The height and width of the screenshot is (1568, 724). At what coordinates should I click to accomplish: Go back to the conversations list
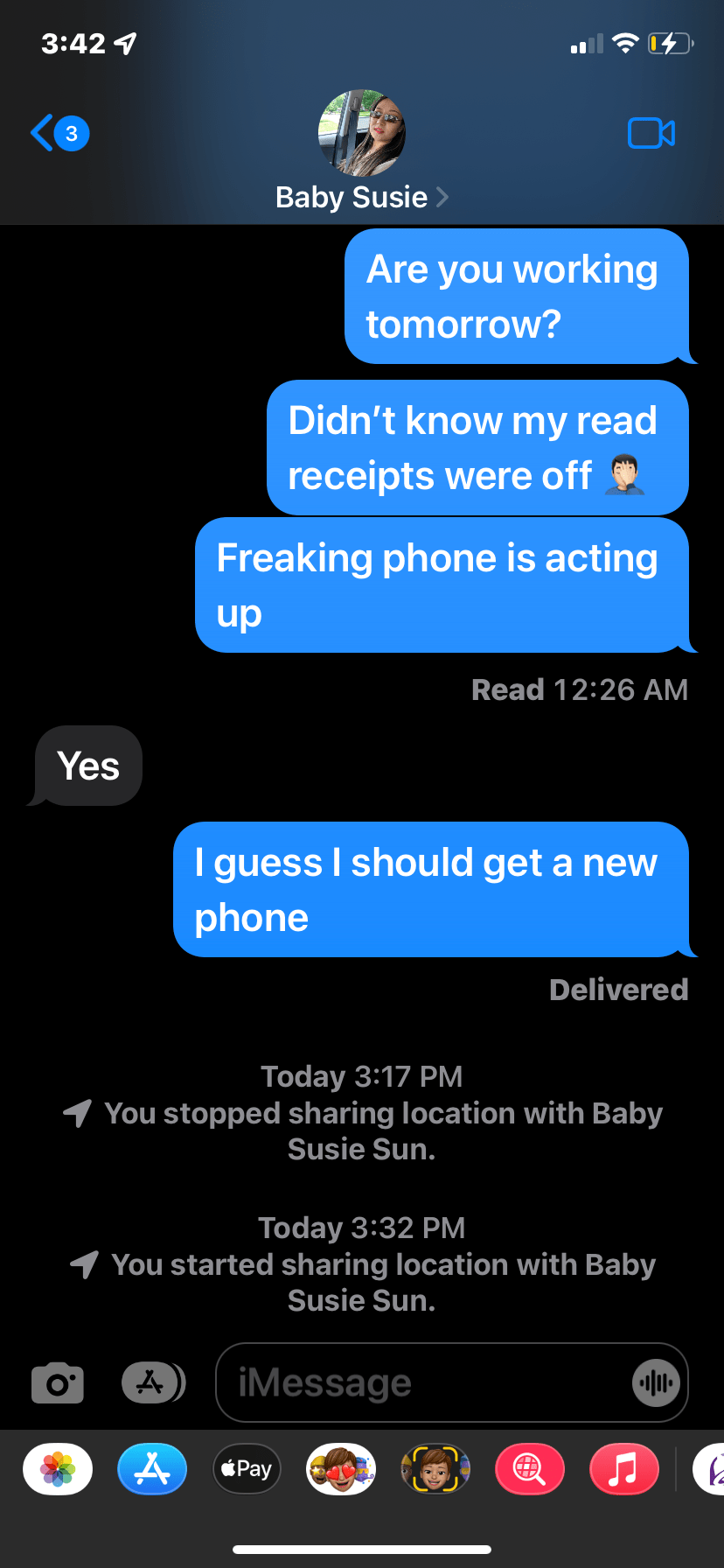coord(58,133)
